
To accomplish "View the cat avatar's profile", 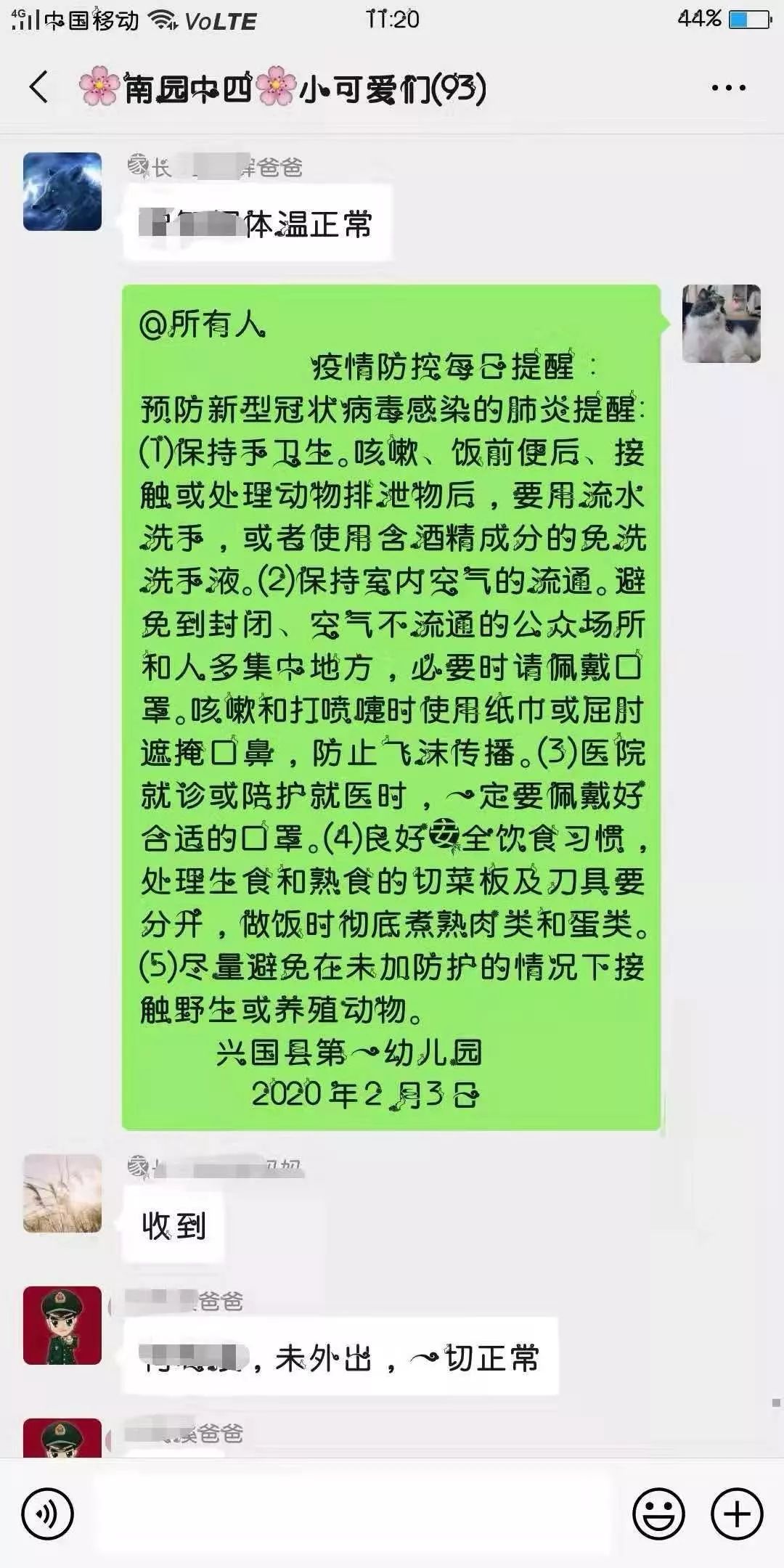I will 721,324.
